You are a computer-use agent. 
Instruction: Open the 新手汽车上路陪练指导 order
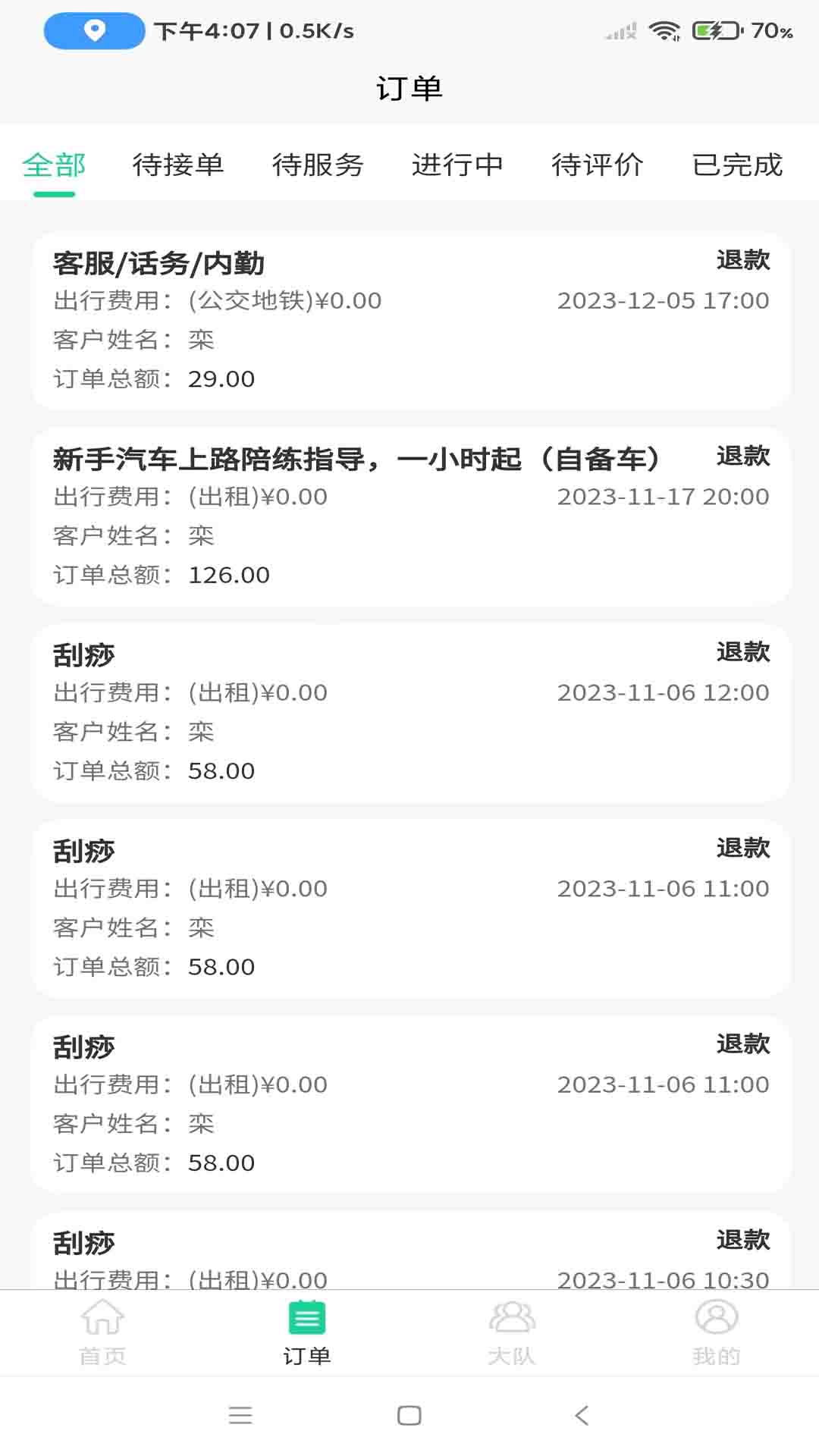[x=411, y=516]
